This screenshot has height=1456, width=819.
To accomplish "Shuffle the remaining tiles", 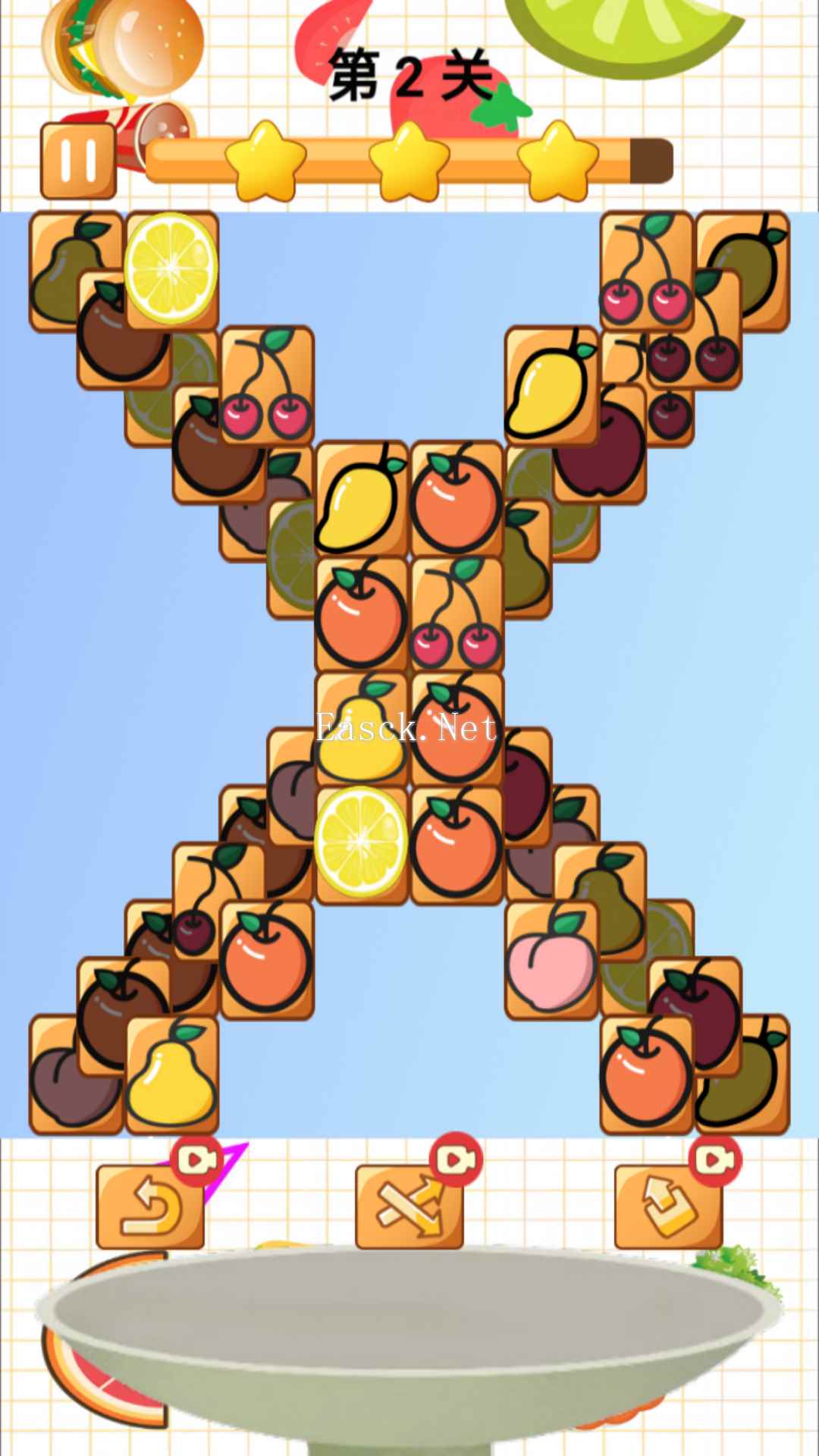I will [x=409, y=1207].
